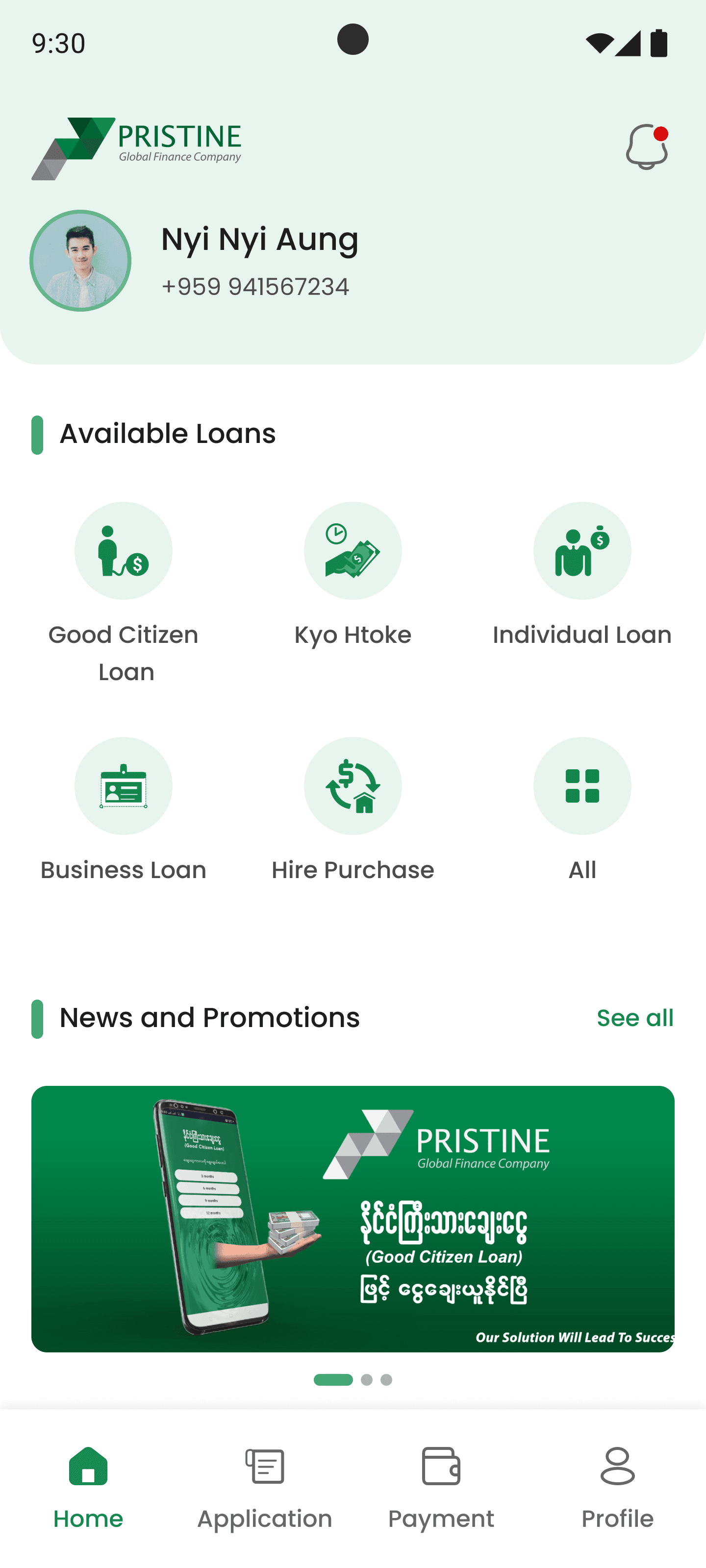Screen dimensions: 706x1568
Task: Select Hire Purchase
Action: (x=353, y=809)
